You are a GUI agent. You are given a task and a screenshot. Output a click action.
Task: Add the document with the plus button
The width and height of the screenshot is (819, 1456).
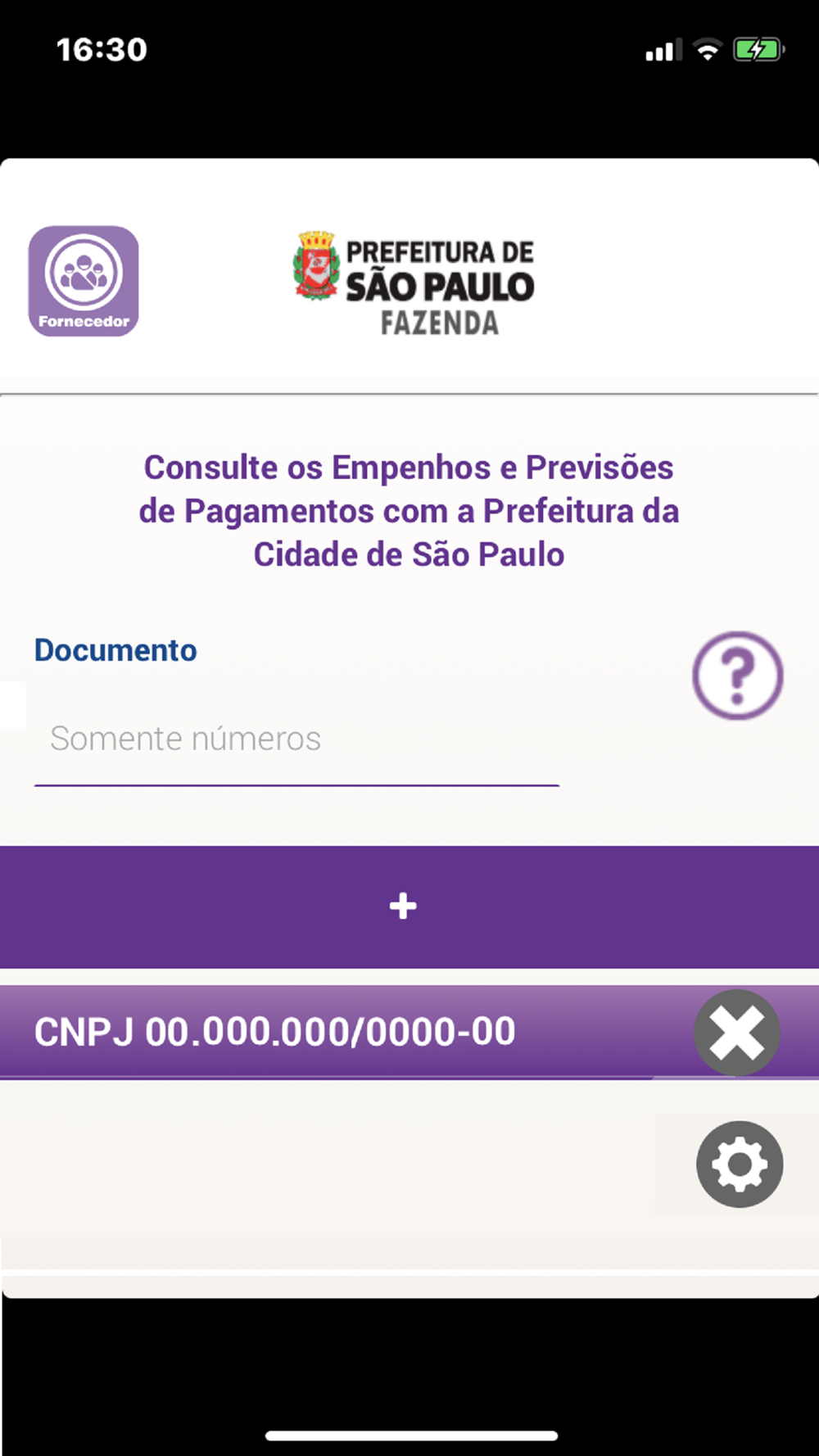coord(409,907)
